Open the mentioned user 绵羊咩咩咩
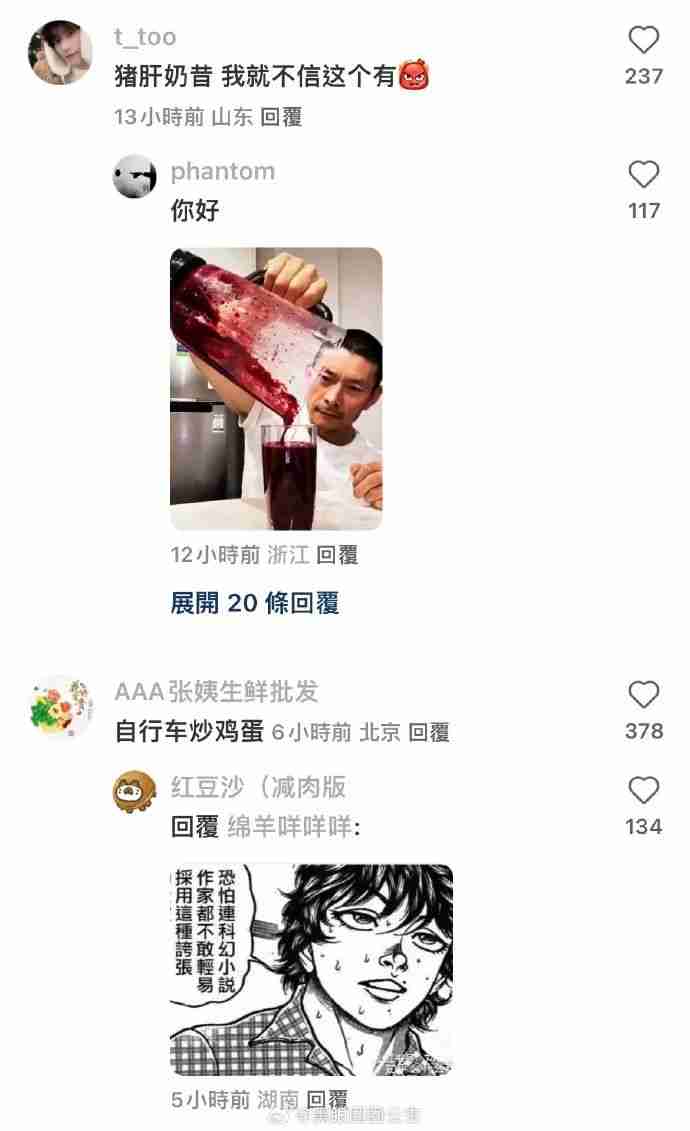Image resolution: width=690 pixels, height=1131 pixels. (291, 827)
